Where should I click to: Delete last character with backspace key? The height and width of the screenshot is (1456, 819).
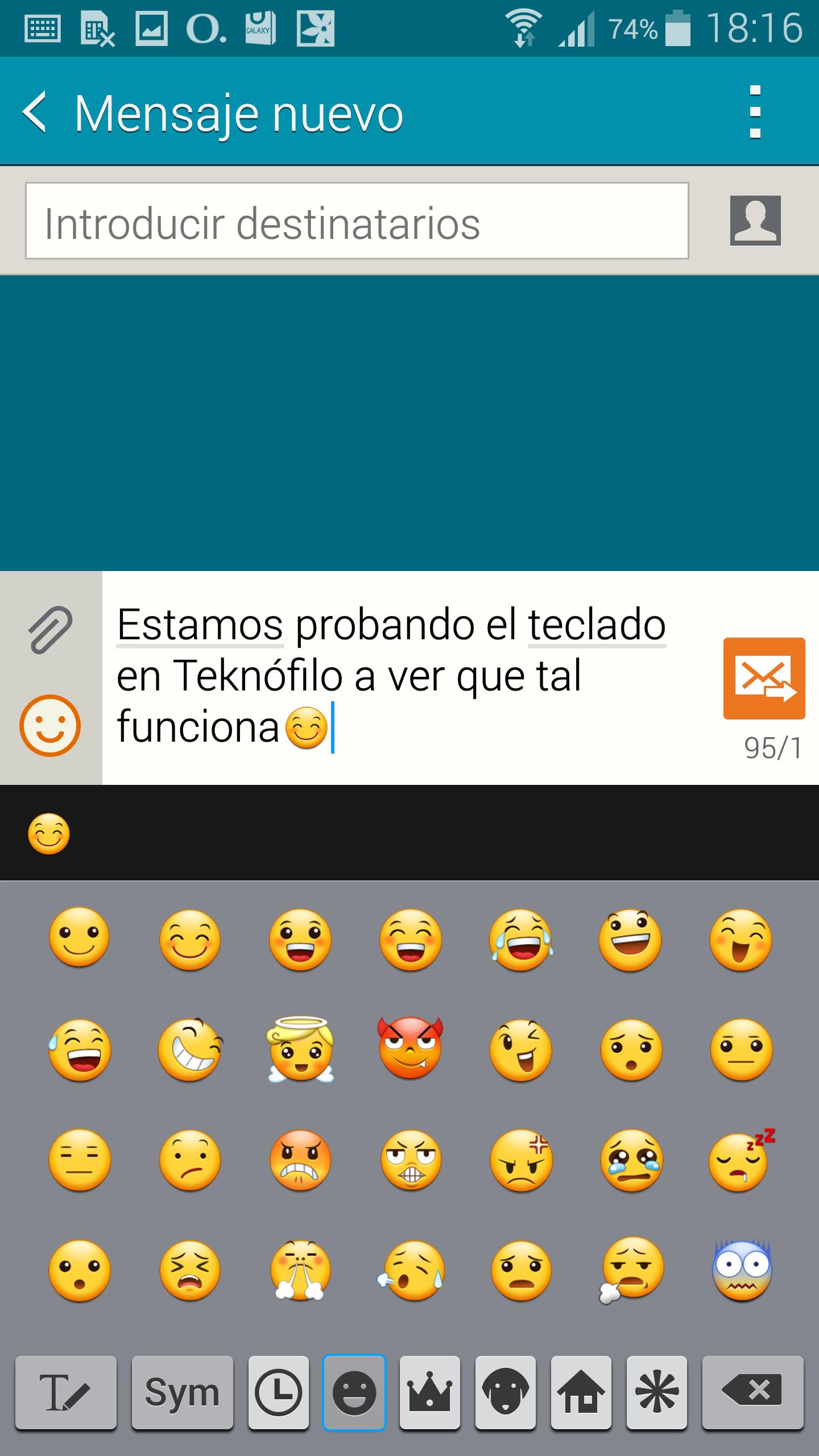point(752,1392)
